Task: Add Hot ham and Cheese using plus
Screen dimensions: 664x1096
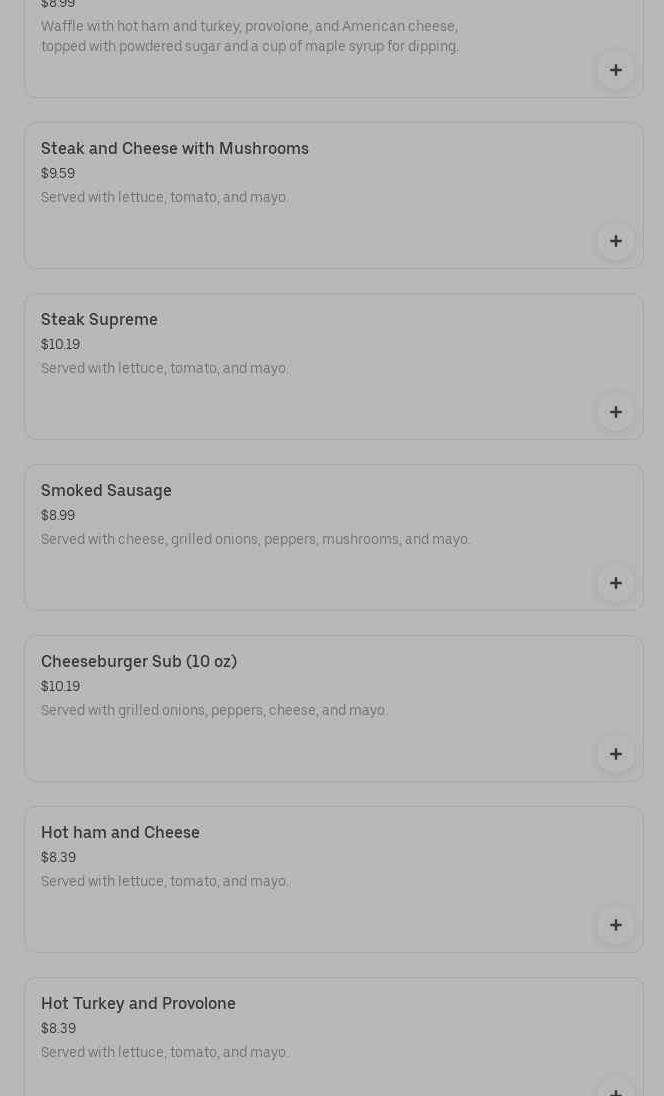Action: tap(615, 925)
